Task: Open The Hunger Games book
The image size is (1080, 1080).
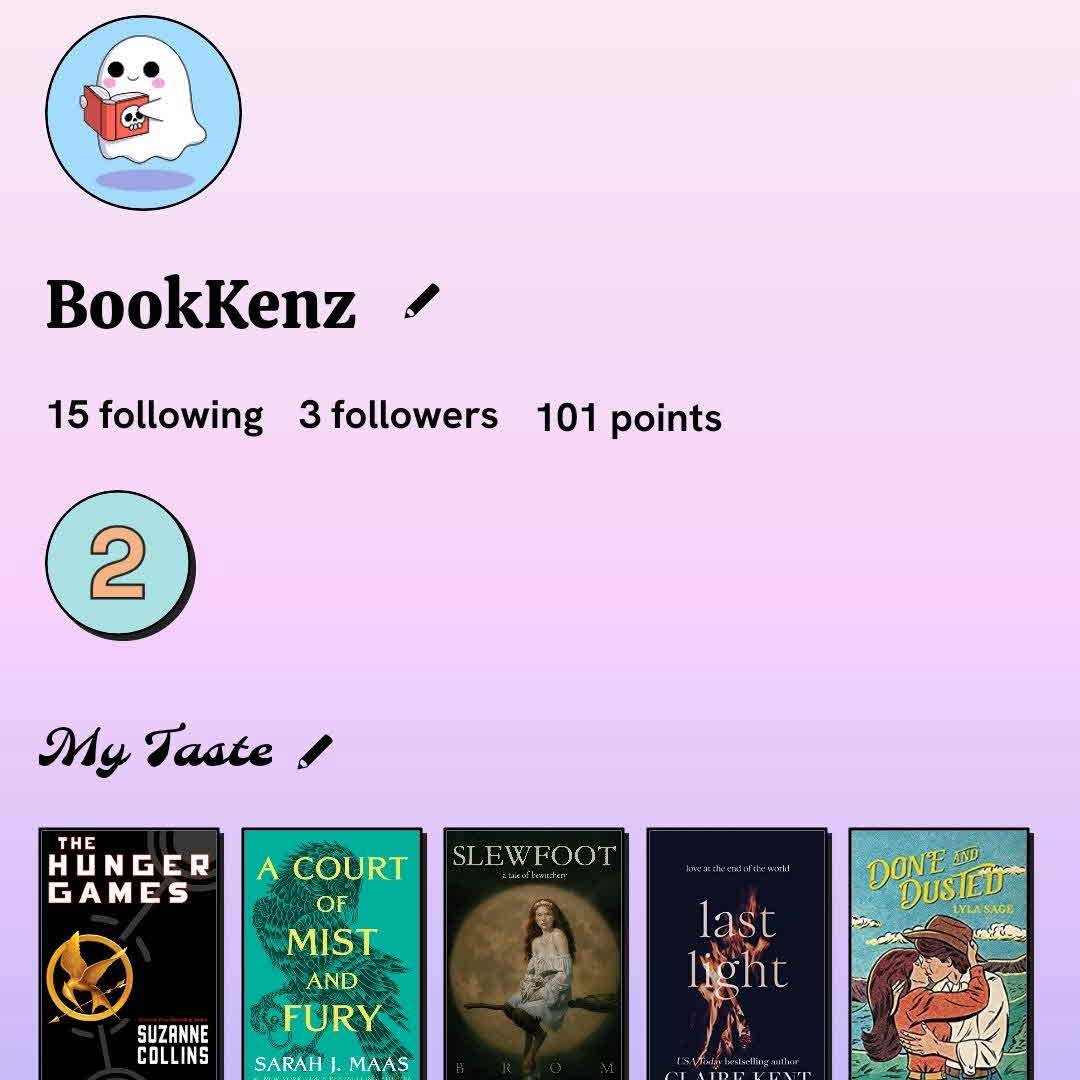Action: click(130, 953)
